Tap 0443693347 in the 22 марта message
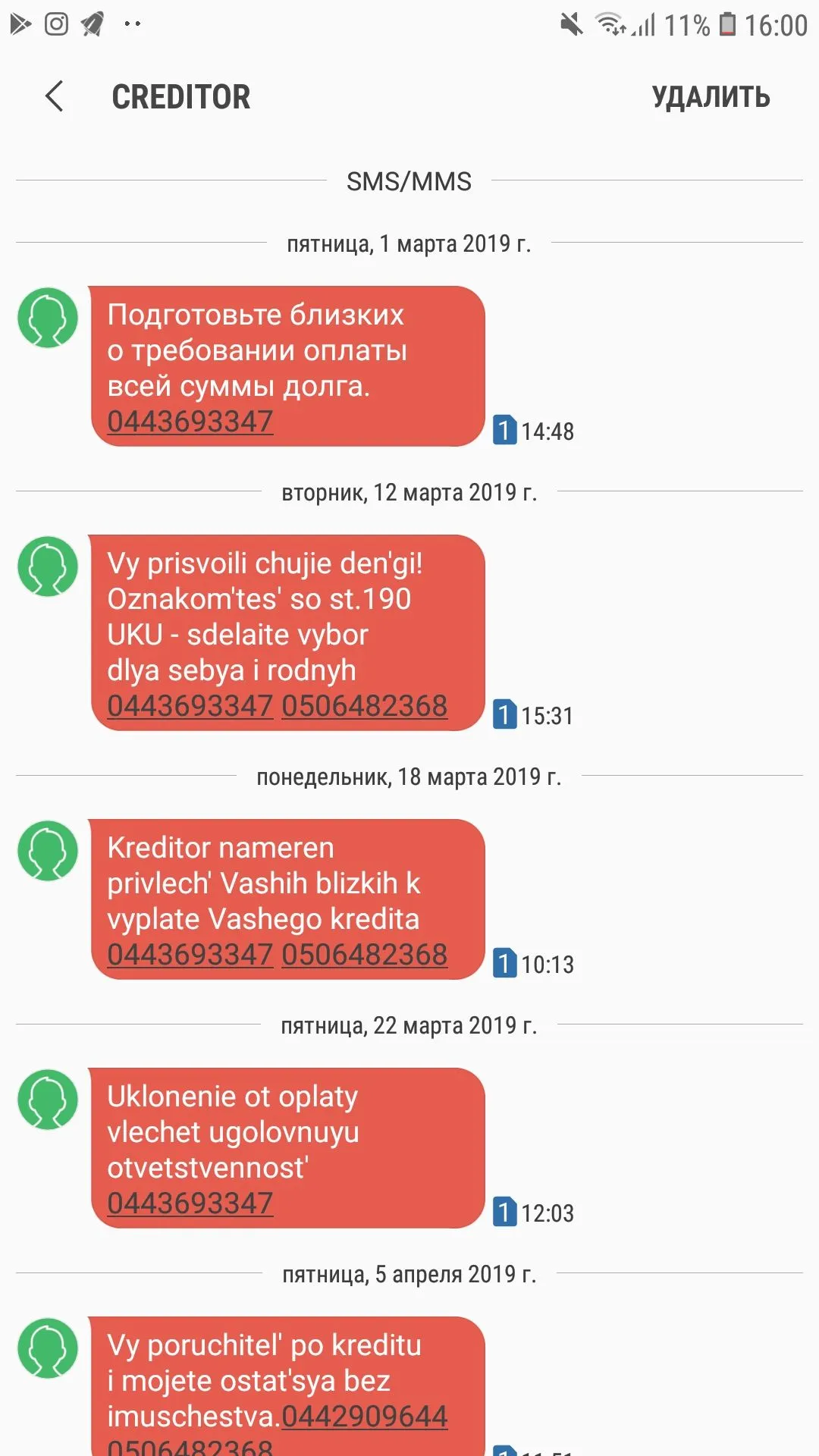Screen dimensions: 819x1456 pyautogui.click(x=190, y=1203)
